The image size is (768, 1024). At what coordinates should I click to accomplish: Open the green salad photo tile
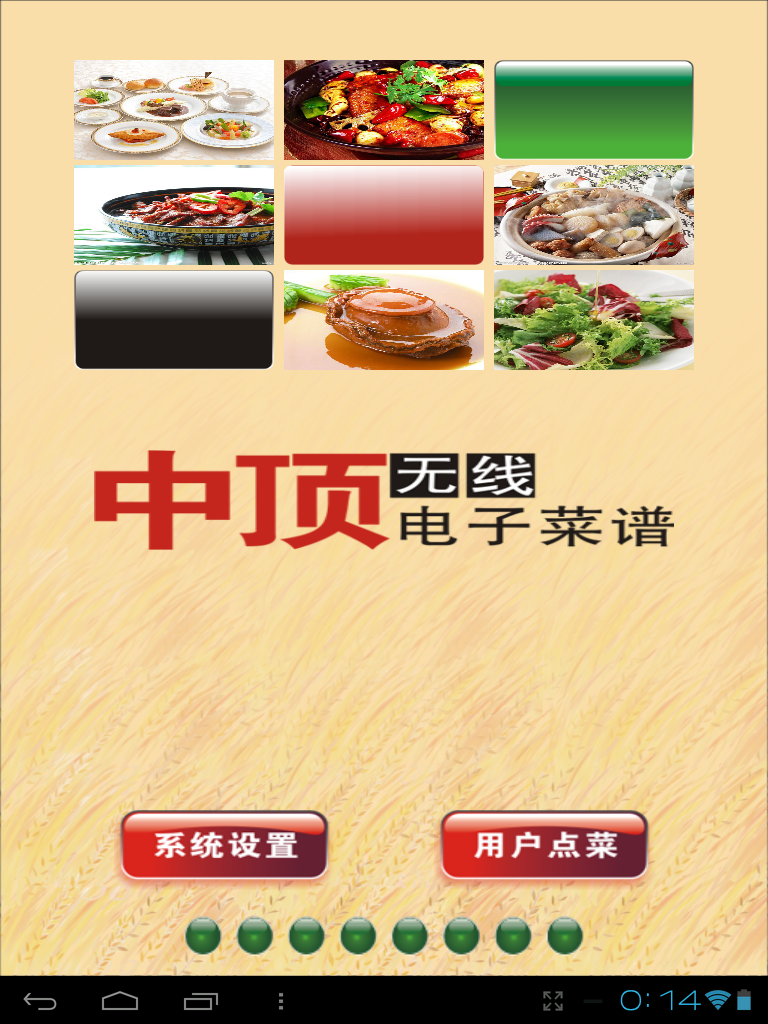(594, 320)
